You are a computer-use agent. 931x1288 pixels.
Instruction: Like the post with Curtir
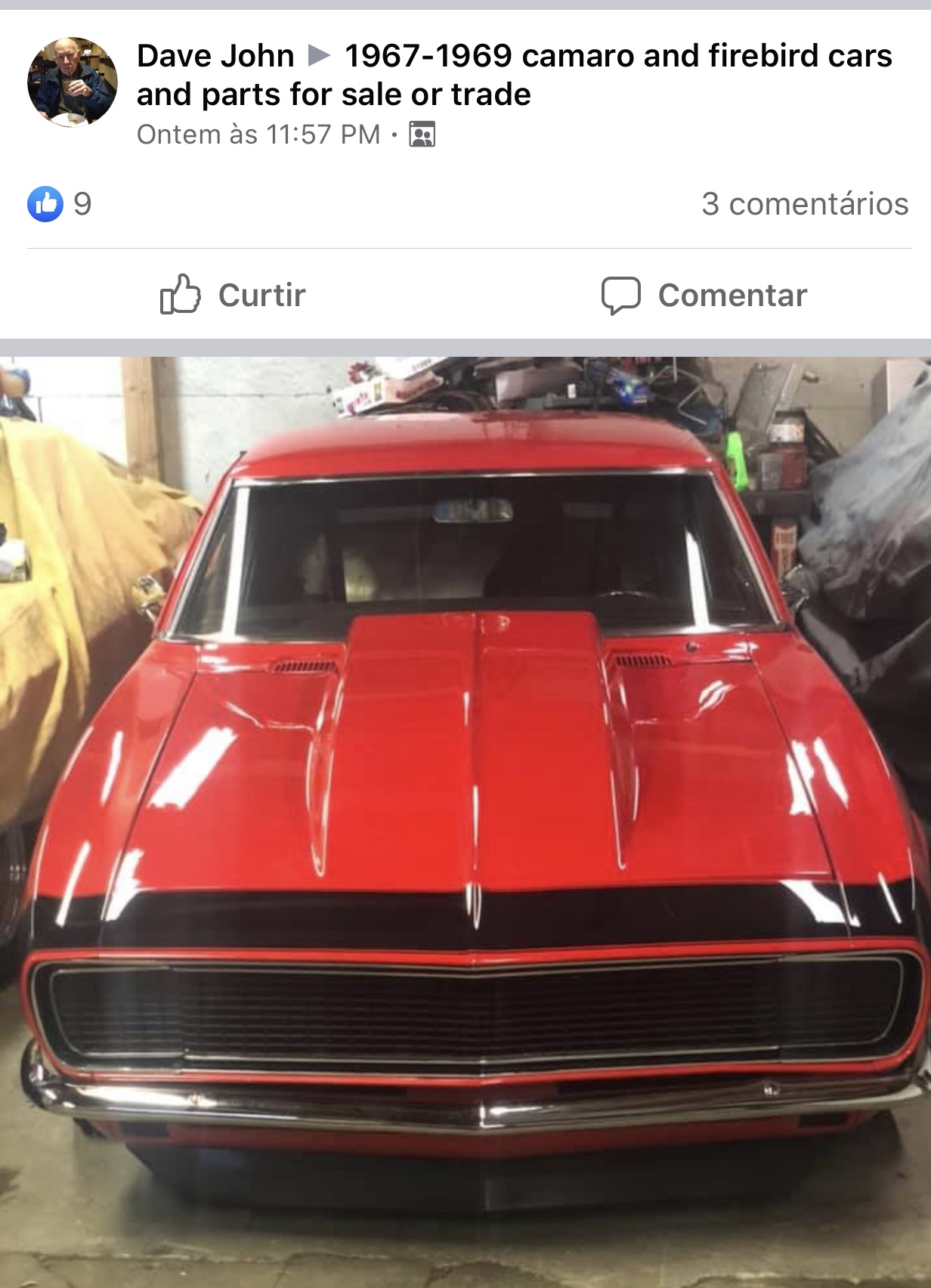point(233,295)
